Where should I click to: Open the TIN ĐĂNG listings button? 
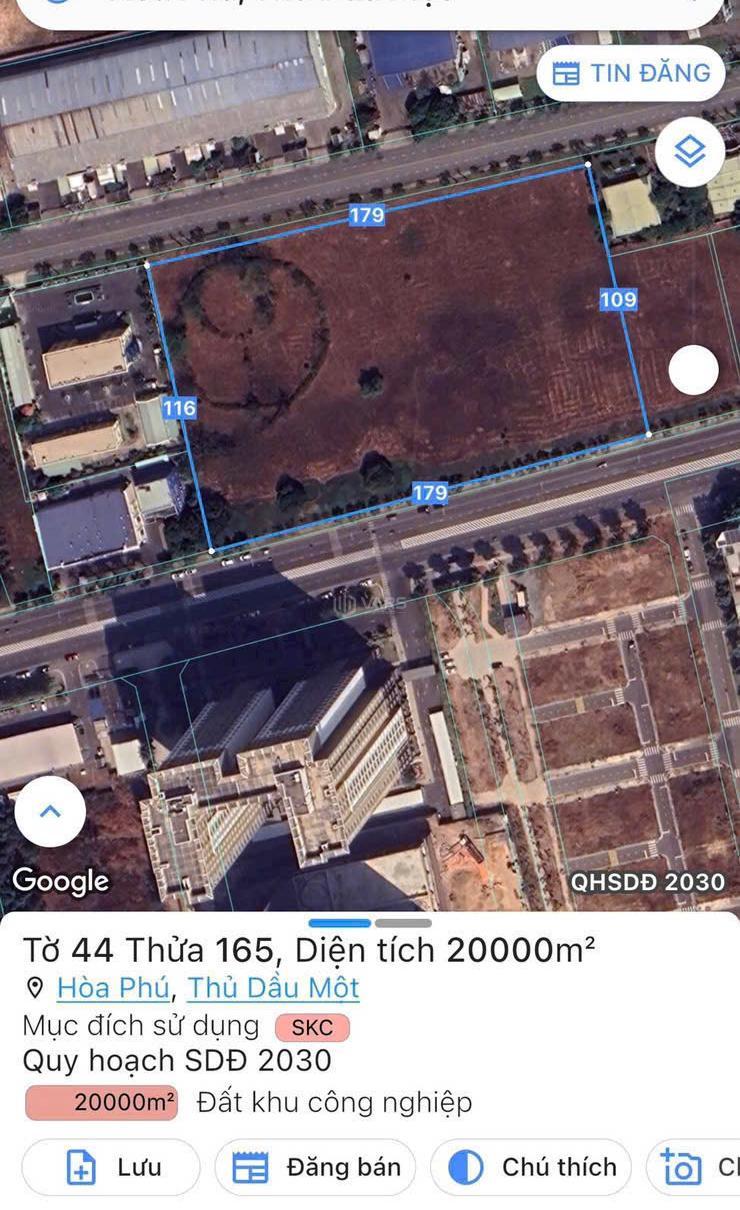click(x=631, y=73)
